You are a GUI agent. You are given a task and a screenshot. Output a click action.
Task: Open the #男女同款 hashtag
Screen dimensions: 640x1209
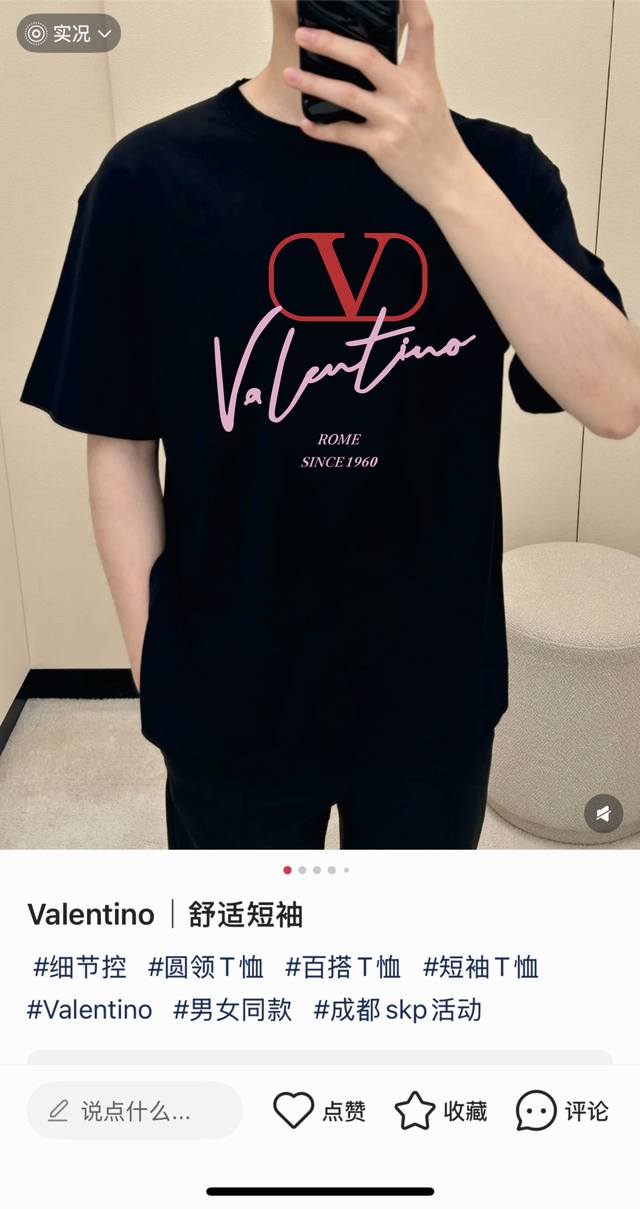(232, 1010)
